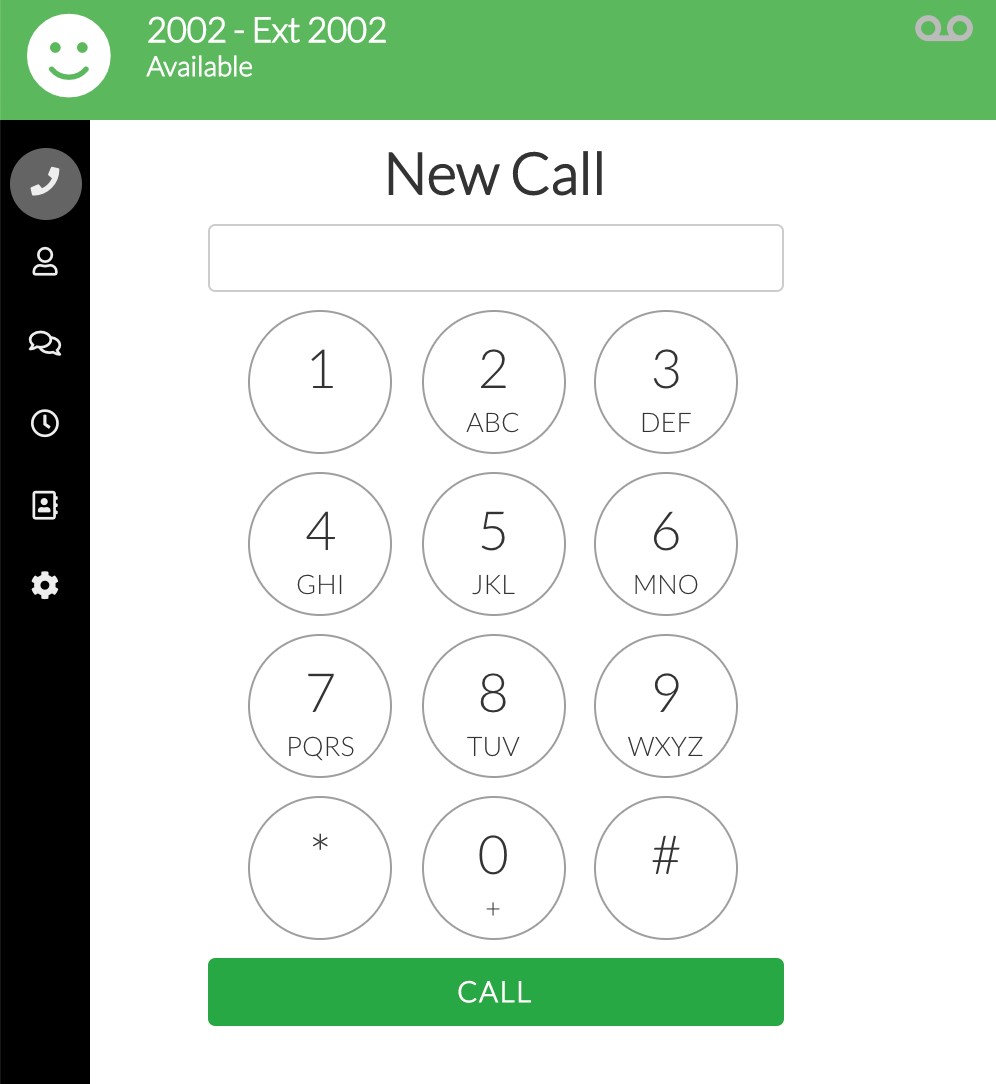This screenshot has height=1084, width=996.
Task: Dial the 5 JKL key
Action: 493,544
